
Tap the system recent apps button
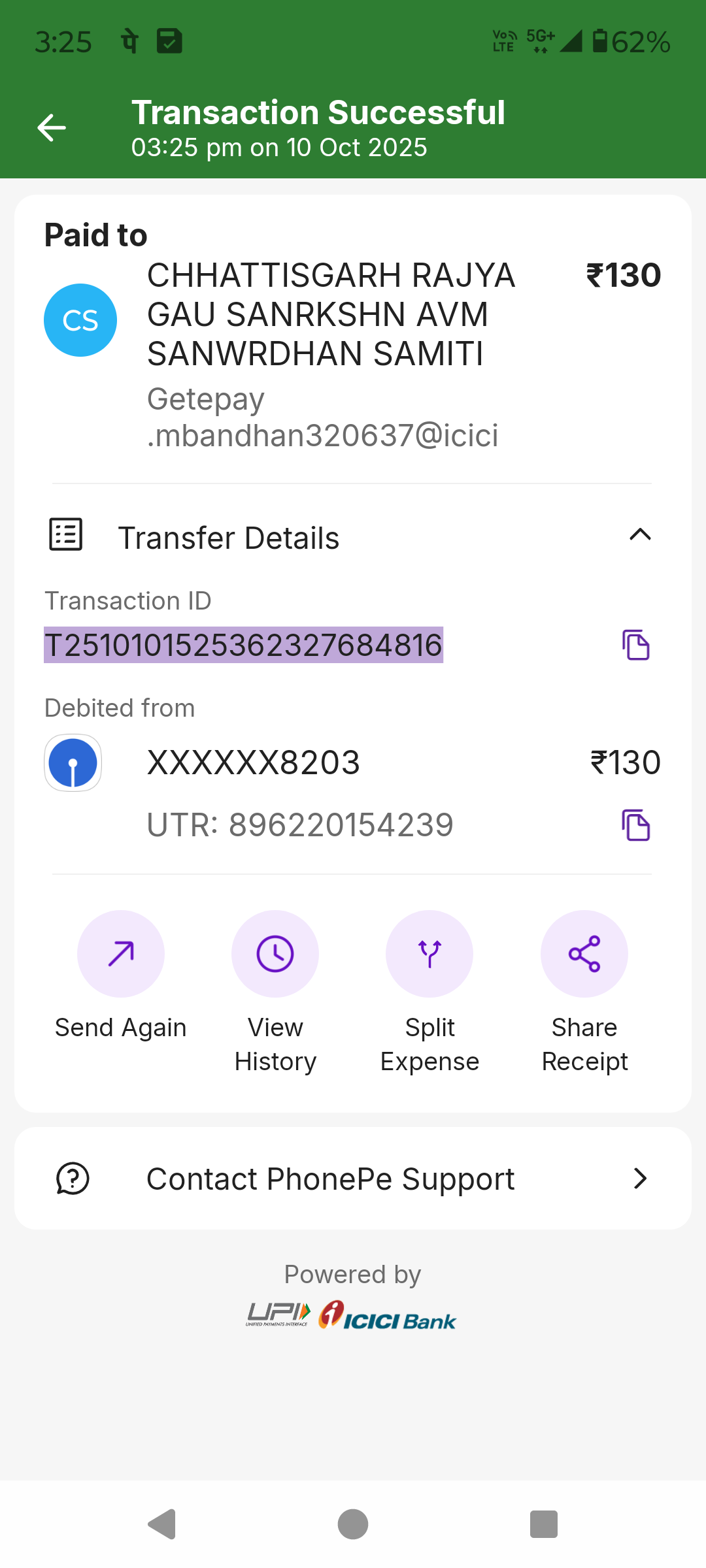[543, 1524]
